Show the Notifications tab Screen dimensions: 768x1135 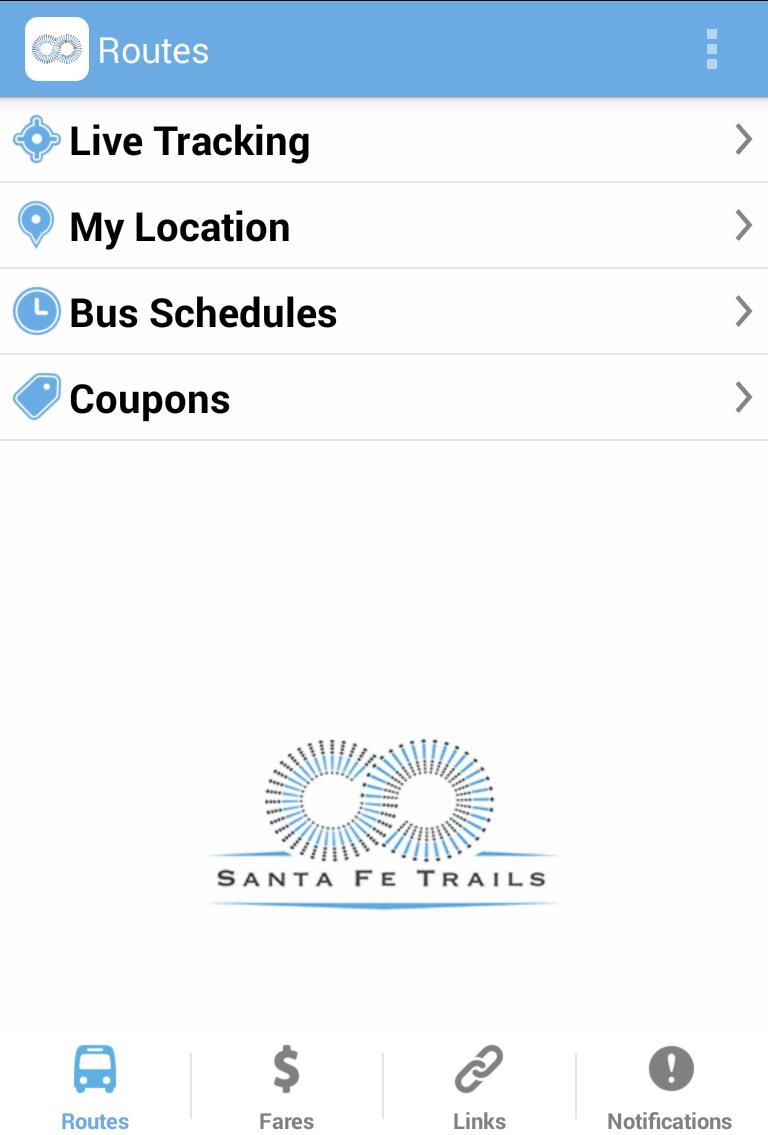click(670, 1086)
